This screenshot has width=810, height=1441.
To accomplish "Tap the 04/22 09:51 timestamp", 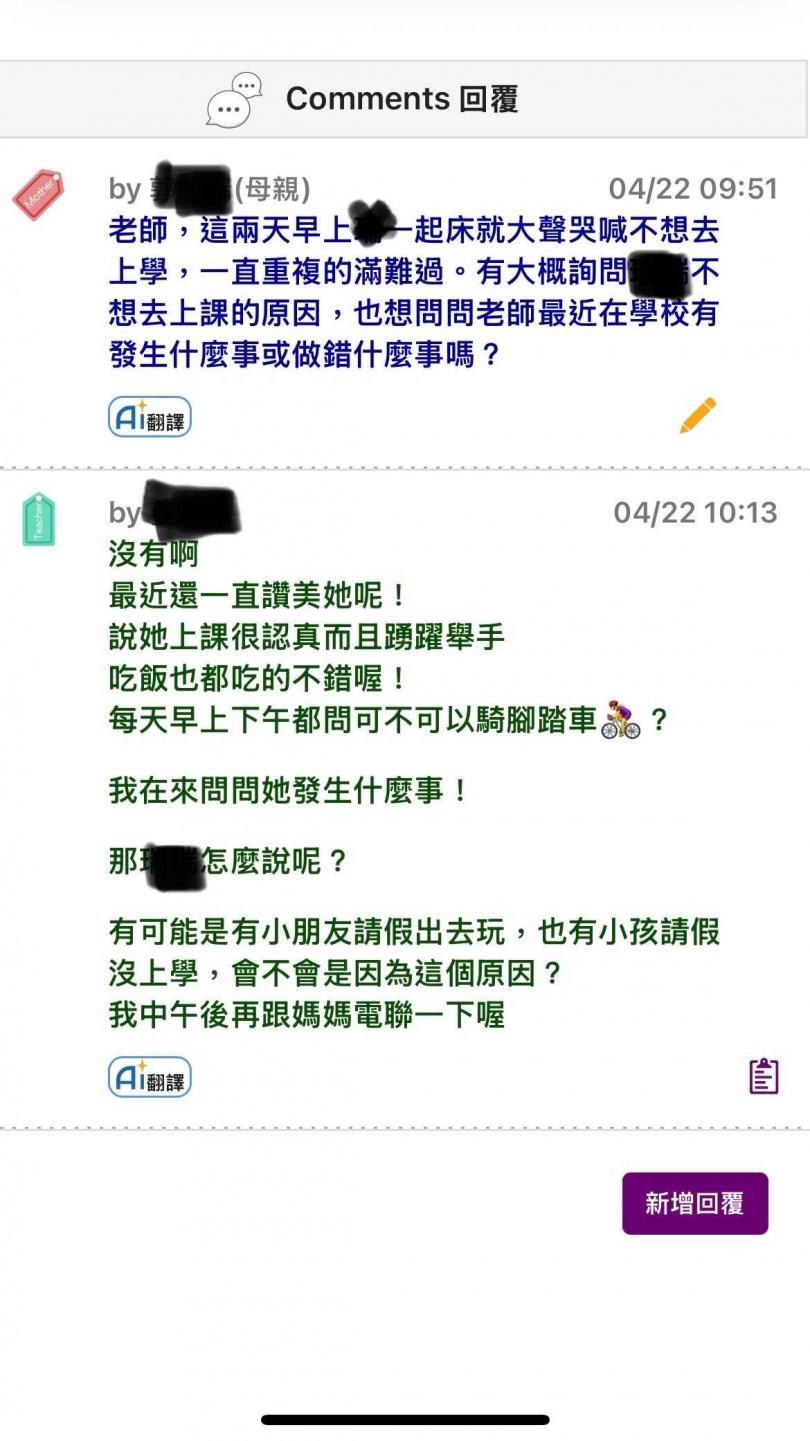I will click(693, 189).
